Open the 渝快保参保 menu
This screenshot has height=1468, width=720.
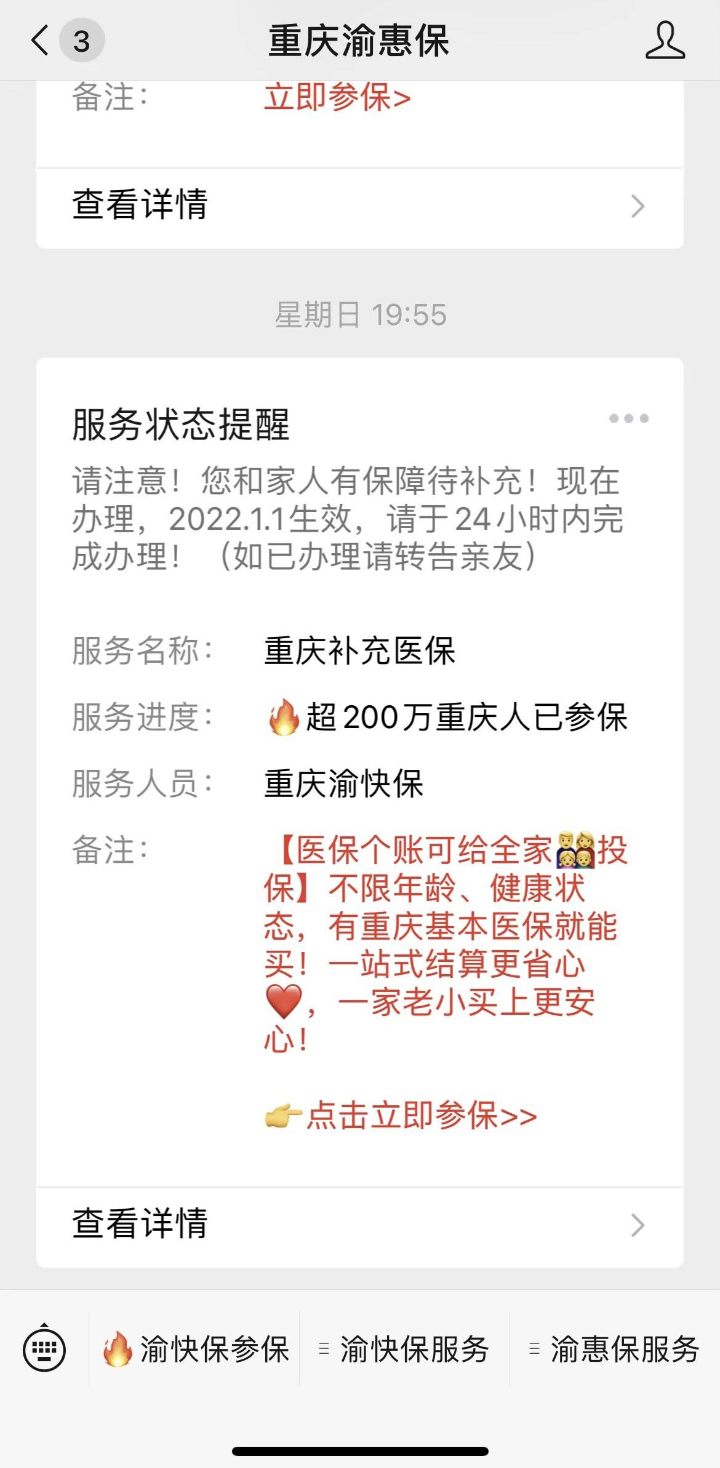tap(196, 1349)
